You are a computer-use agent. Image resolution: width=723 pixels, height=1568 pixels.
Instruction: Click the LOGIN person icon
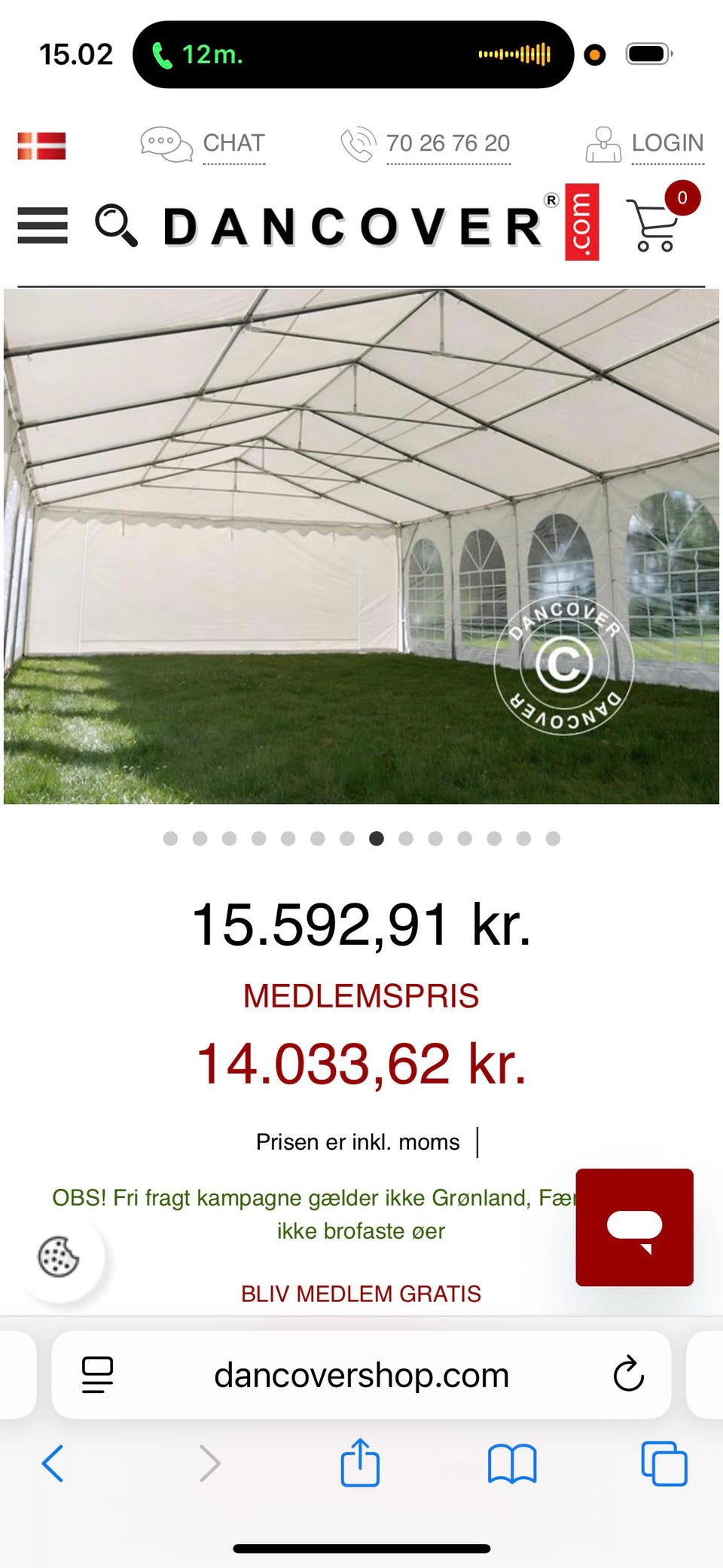point(602,144)
